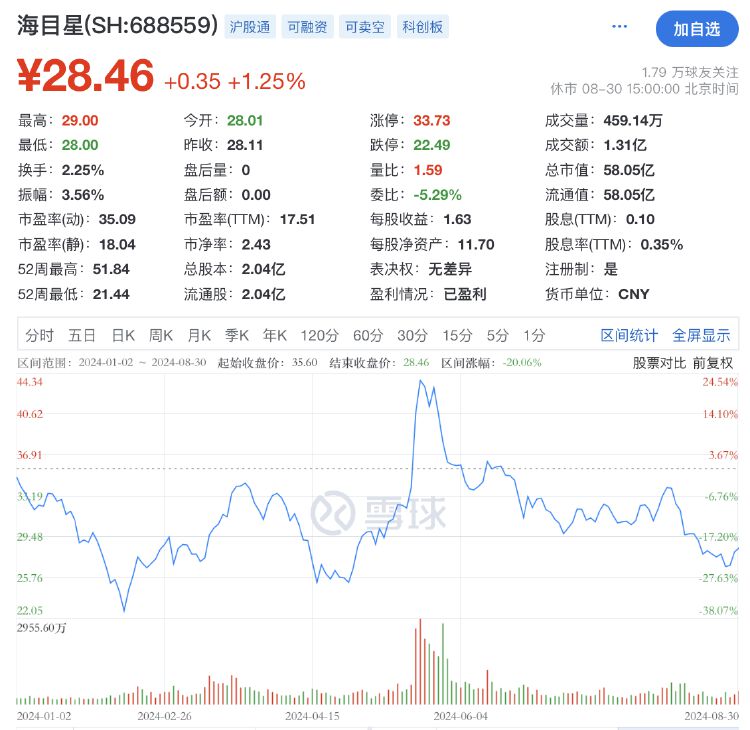Switch to the 5分 chart interval
750x730 pixels.
pyautogui.click(x=497, y=335)
